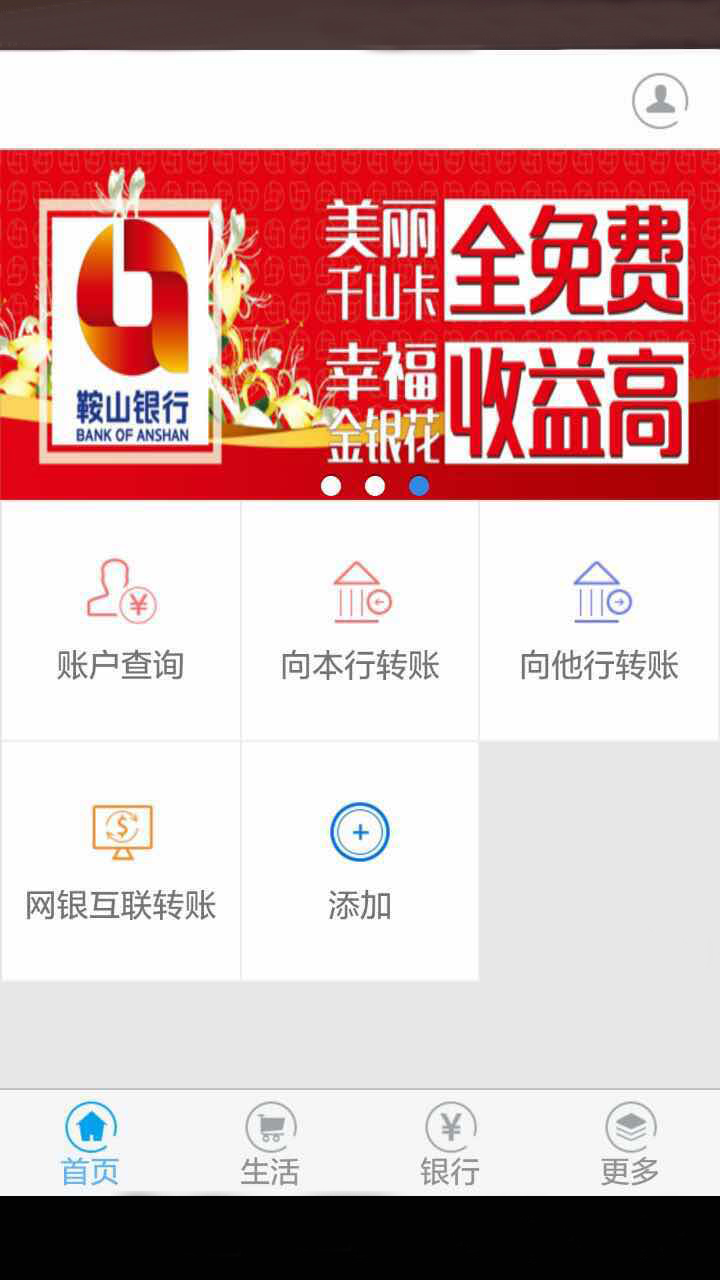Select the second carousel indicator dot
Image resolution: width=720 pixels, height=1280 pixels.
(x=375, y=486)
